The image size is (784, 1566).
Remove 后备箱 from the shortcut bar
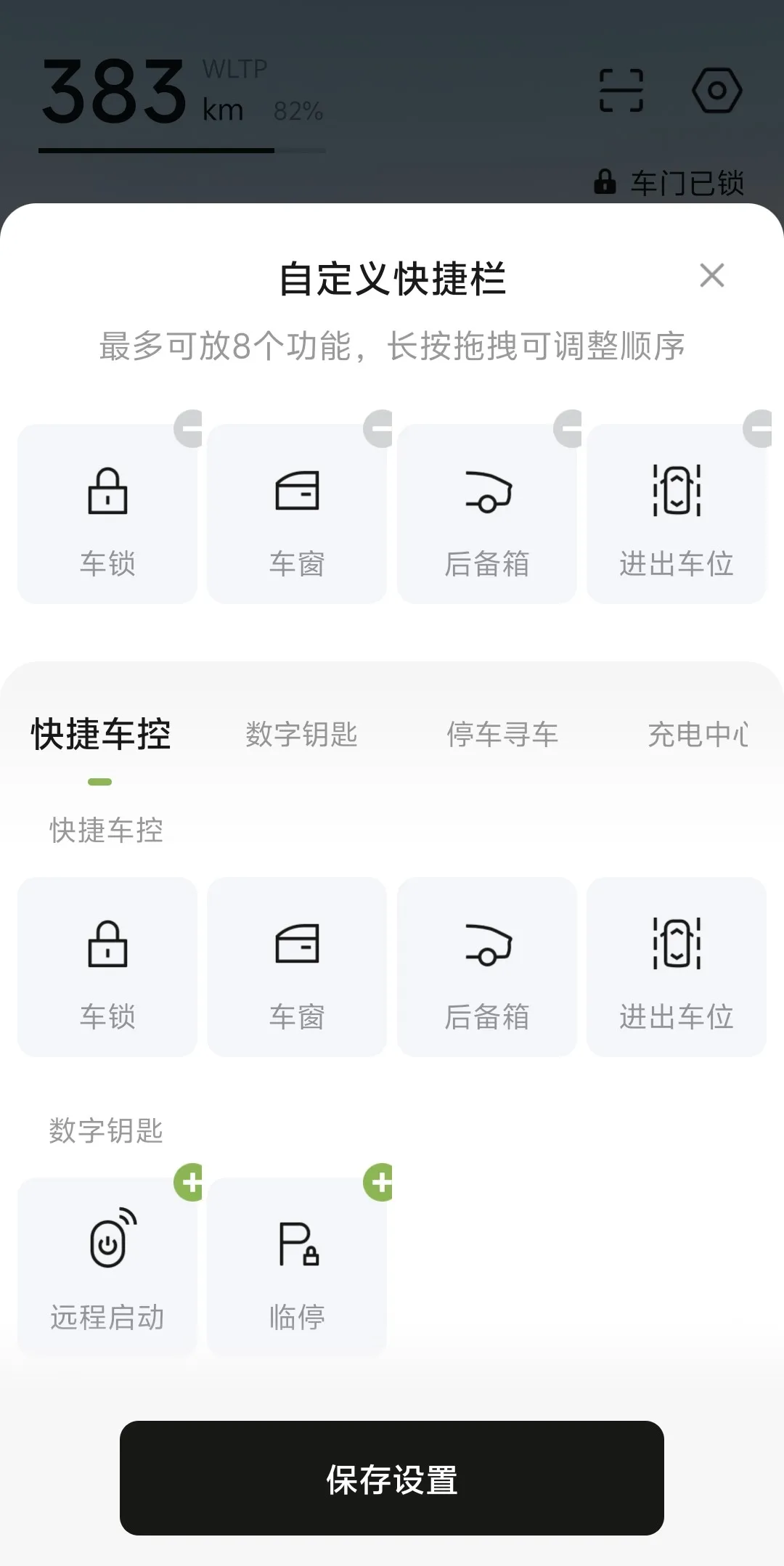pyautogui.click(x=568, y=428)
